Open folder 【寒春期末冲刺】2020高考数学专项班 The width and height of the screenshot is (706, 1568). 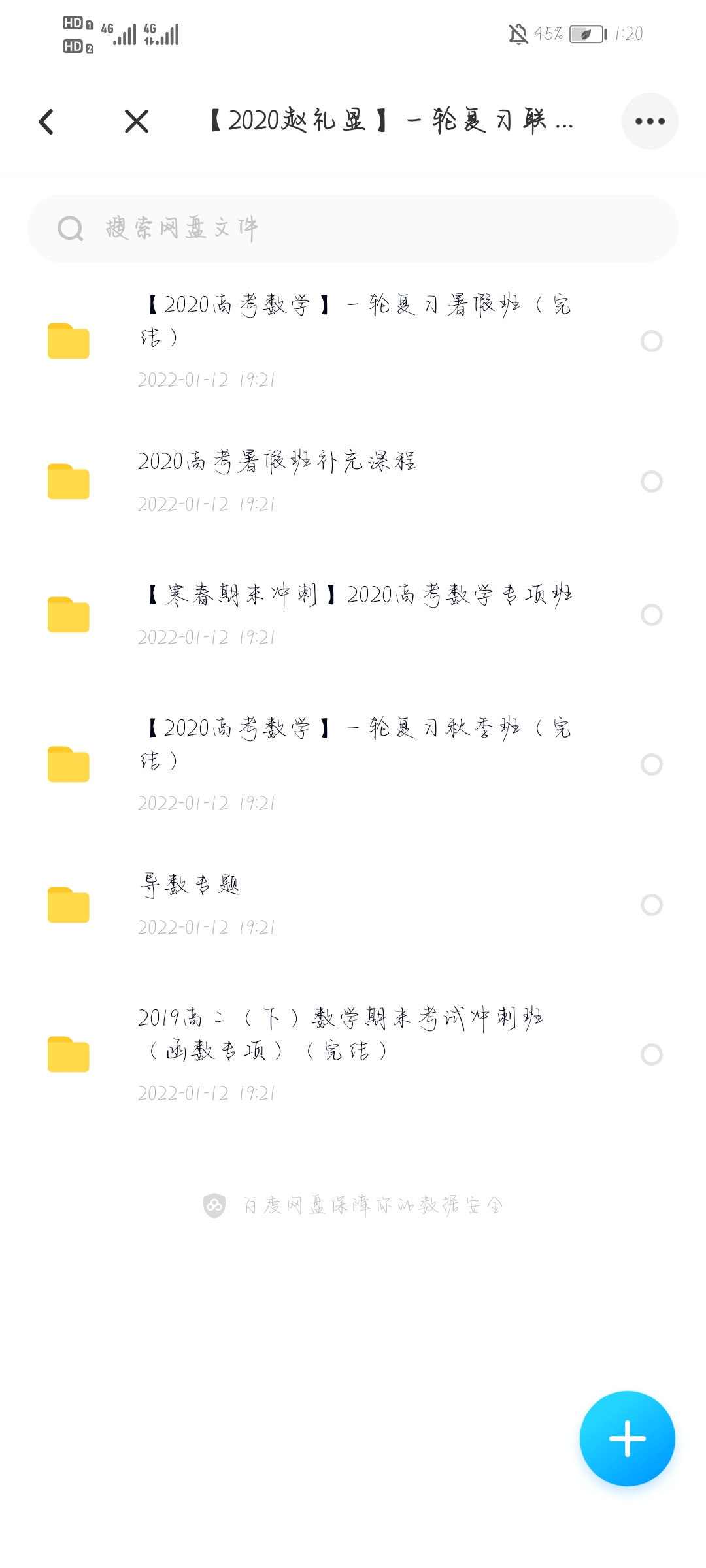pyautogui.click(x=356, y=595)
